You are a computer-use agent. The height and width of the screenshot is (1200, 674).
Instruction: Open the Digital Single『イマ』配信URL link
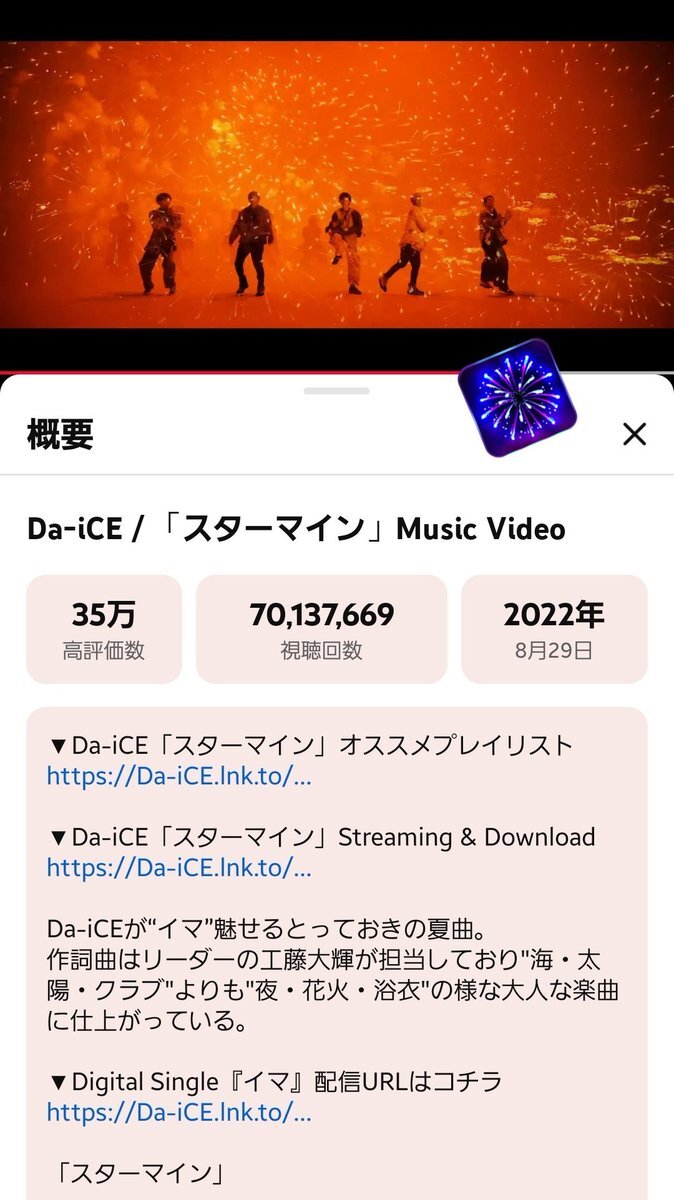pyautogui.click(x=179, y=1112)
